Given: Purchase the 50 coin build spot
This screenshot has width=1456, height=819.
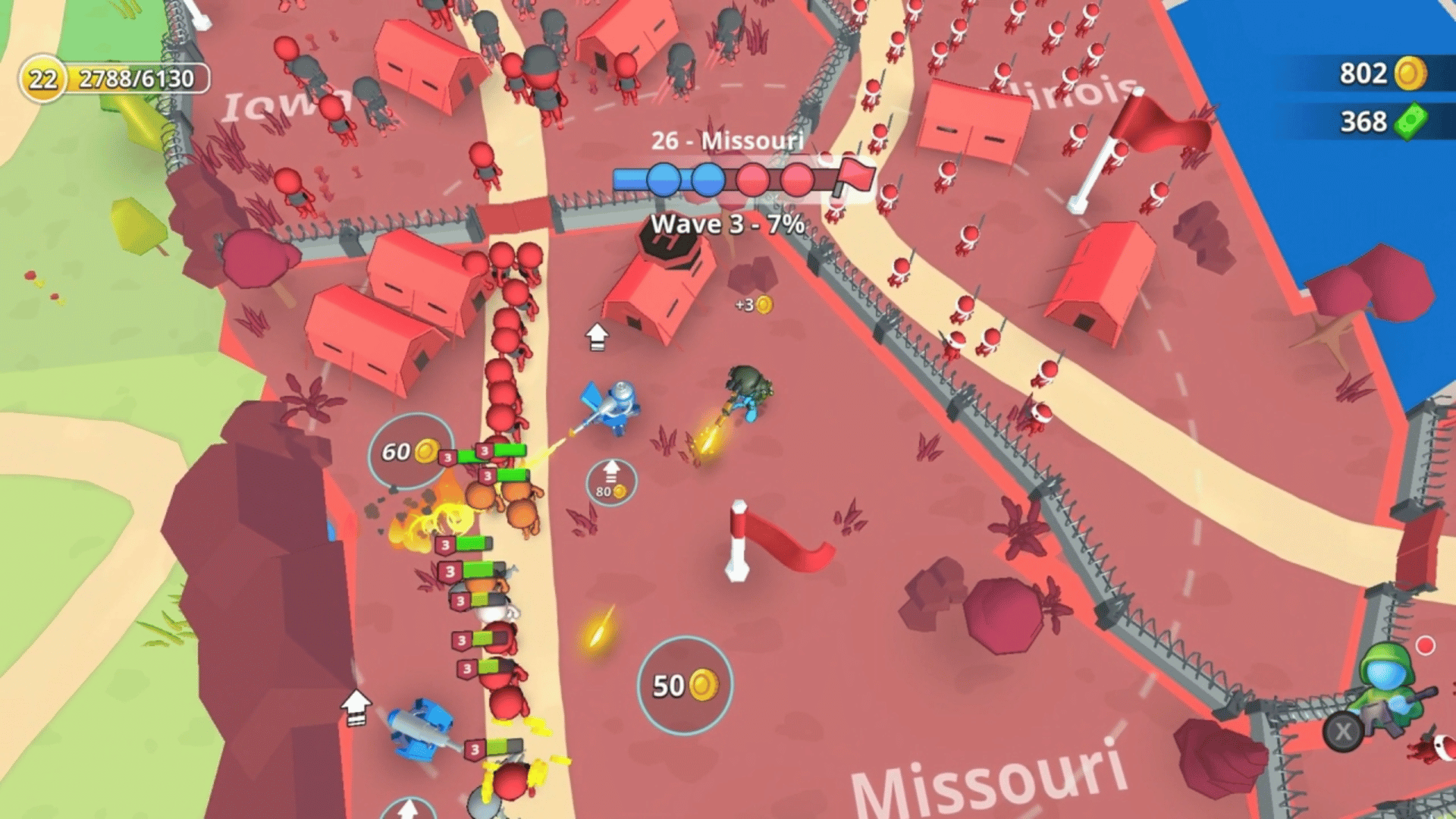Looking at the screenshot, I should click(684, 686).
